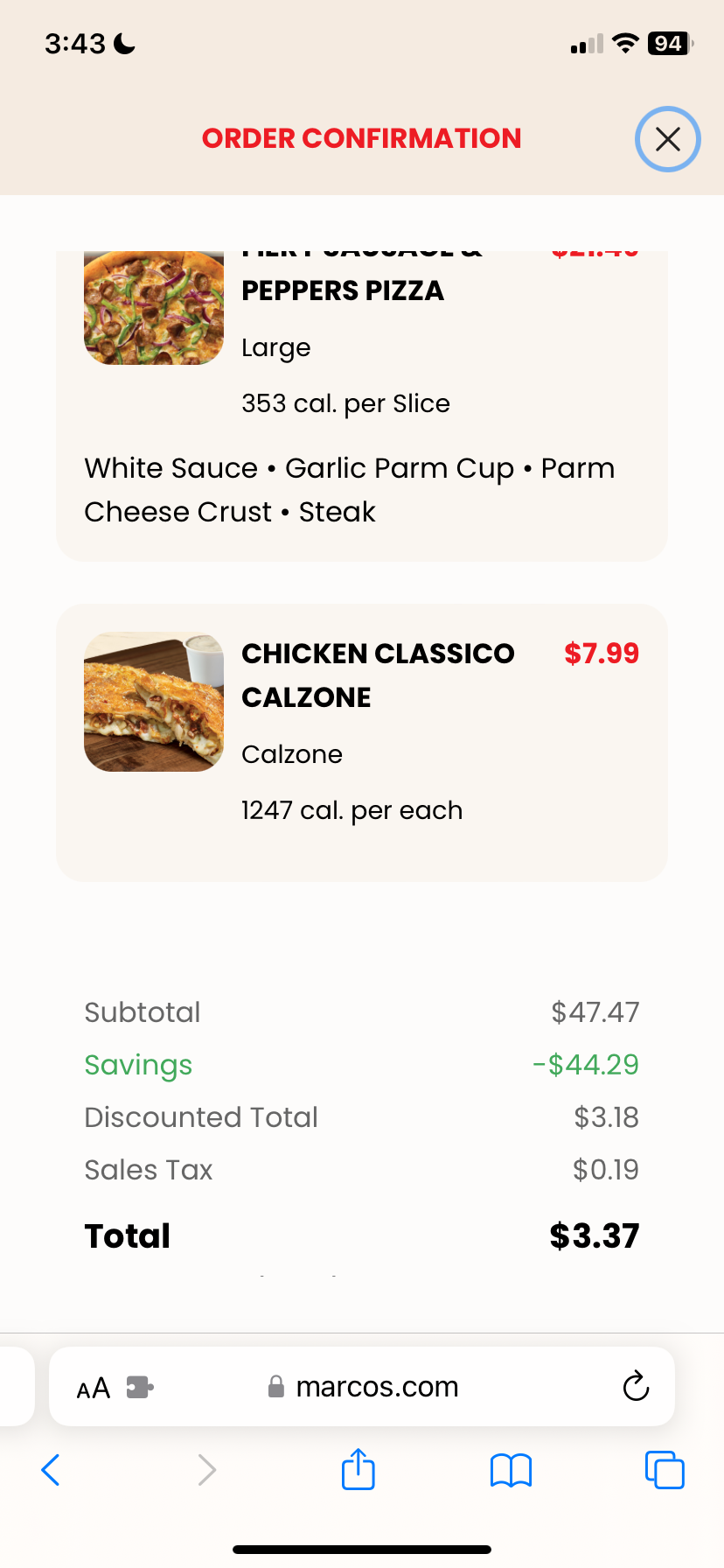Open Safari bookmarks
This screenshot has height=1568, width=724.
(x=512, y=1470)
